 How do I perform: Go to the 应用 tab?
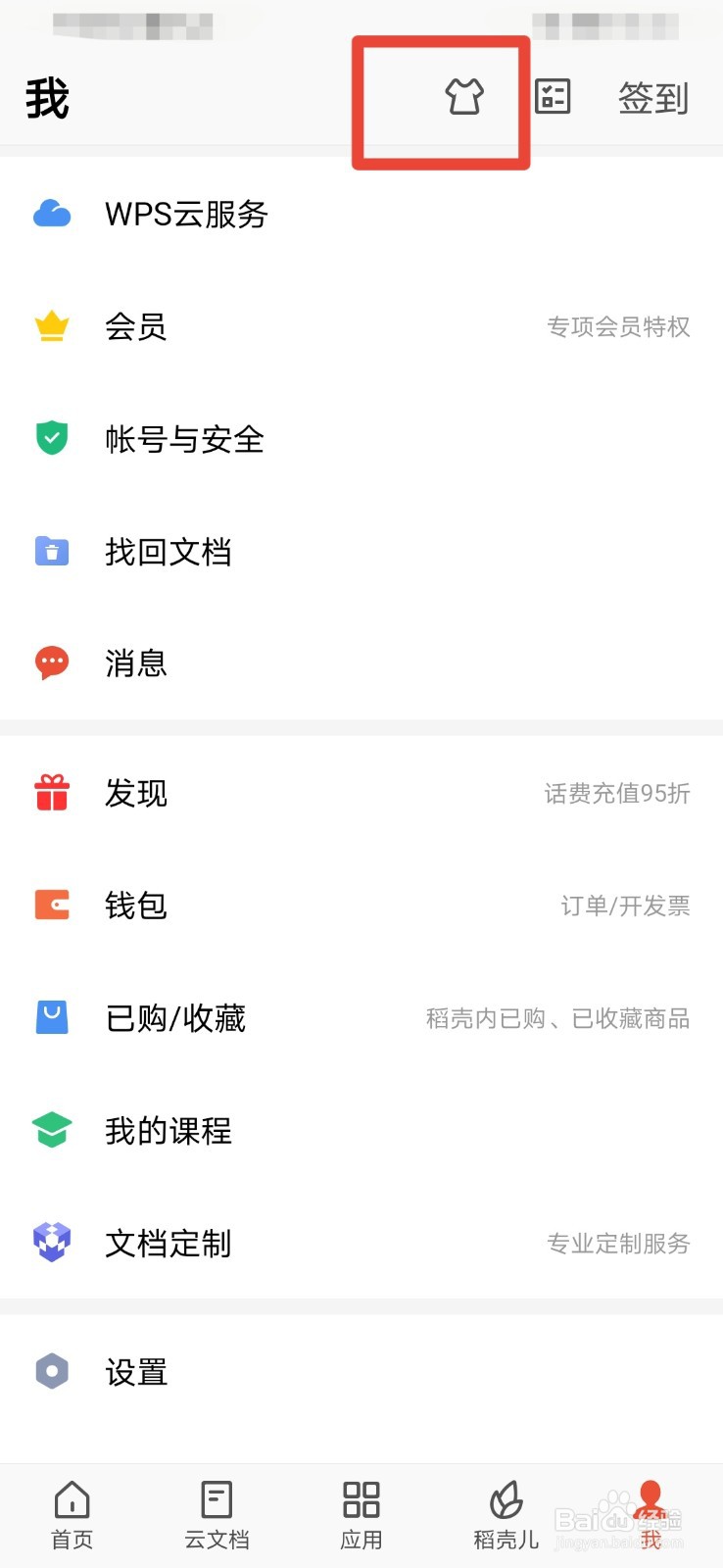[x=361, y=1514]
